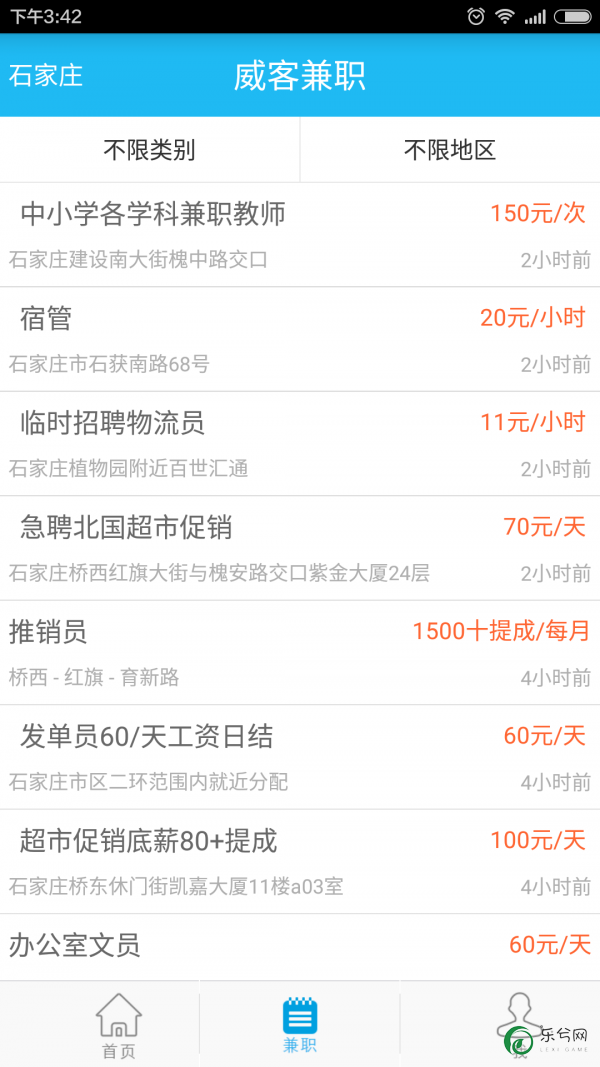Switch to the 首页 home tab
The image size is (600, 1067).
click(x=118, y=1025)
